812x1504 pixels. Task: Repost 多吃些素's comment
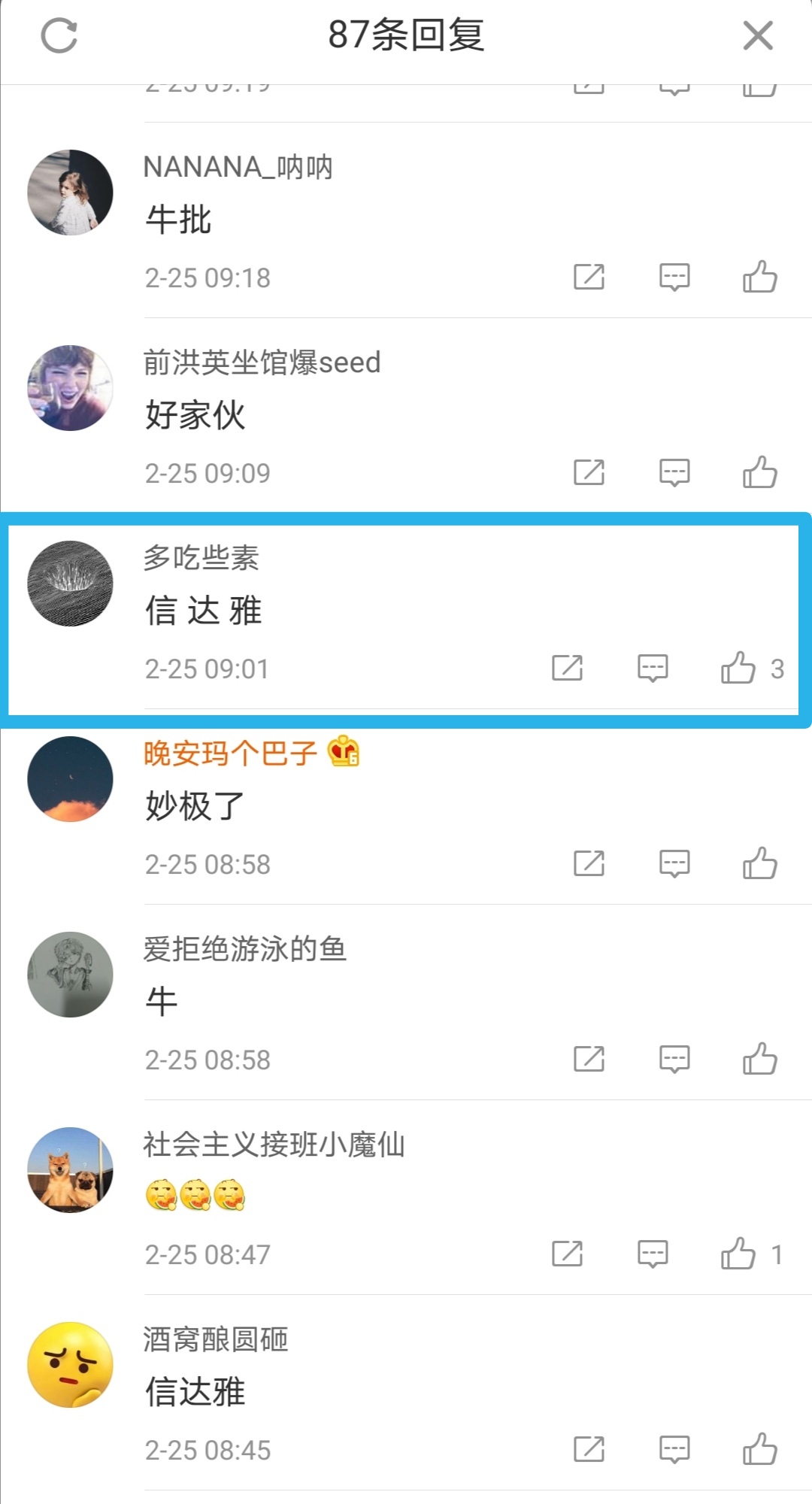point(567,668)
